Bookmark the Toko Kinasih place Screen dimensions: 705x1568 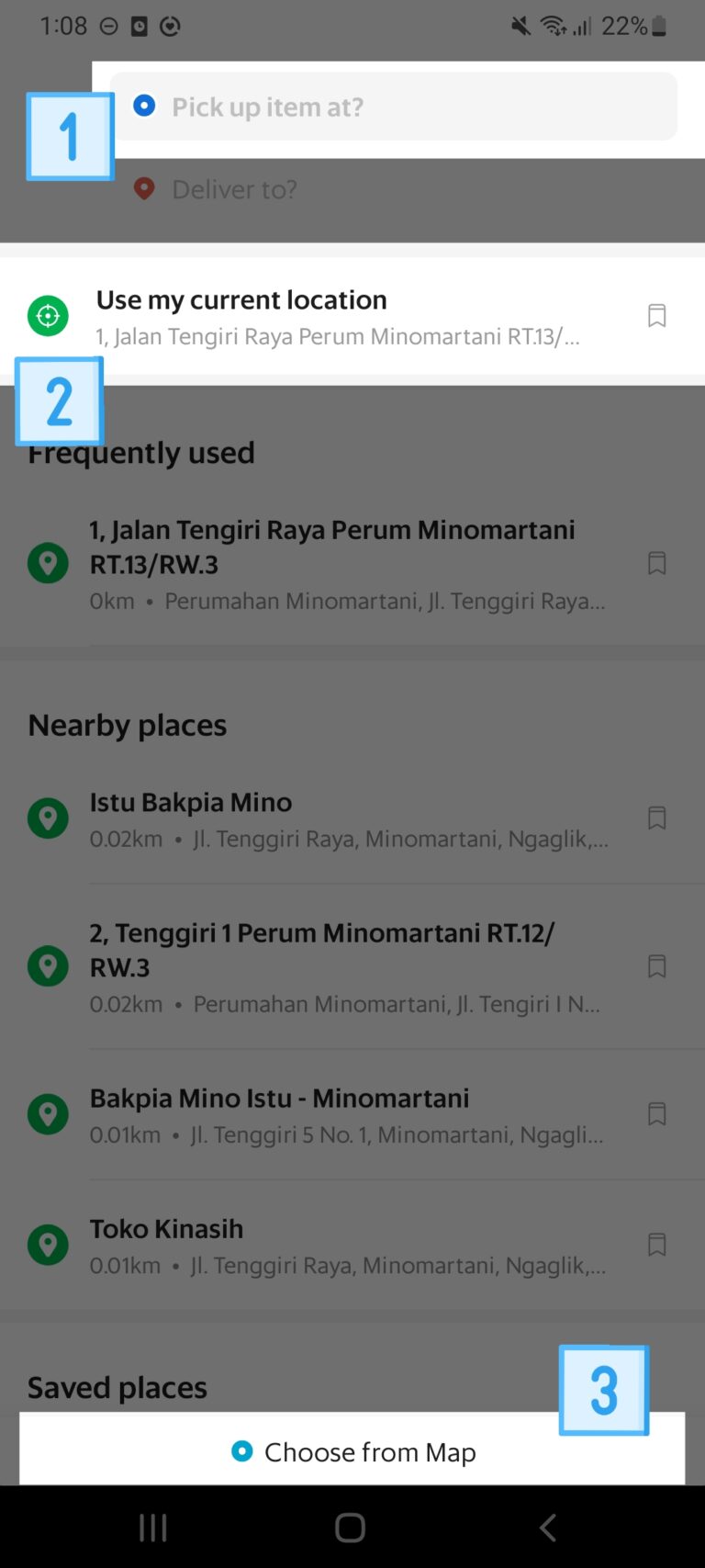tap(656, 1245)
